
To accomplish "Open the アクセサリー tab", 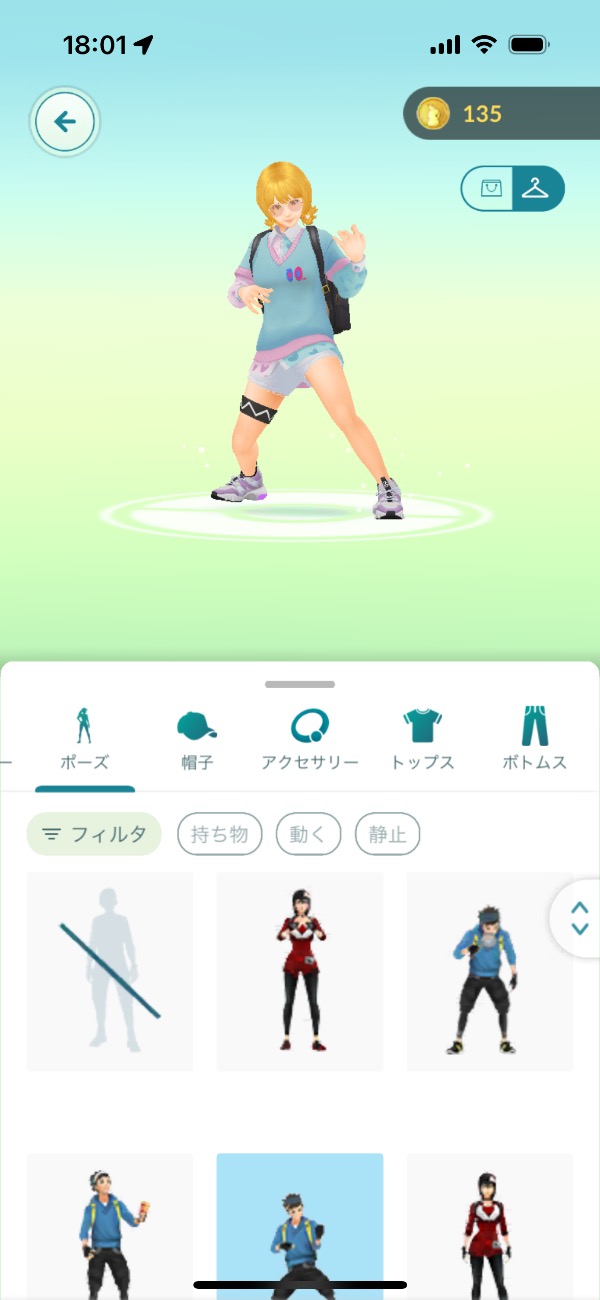I will pos(310,738).
